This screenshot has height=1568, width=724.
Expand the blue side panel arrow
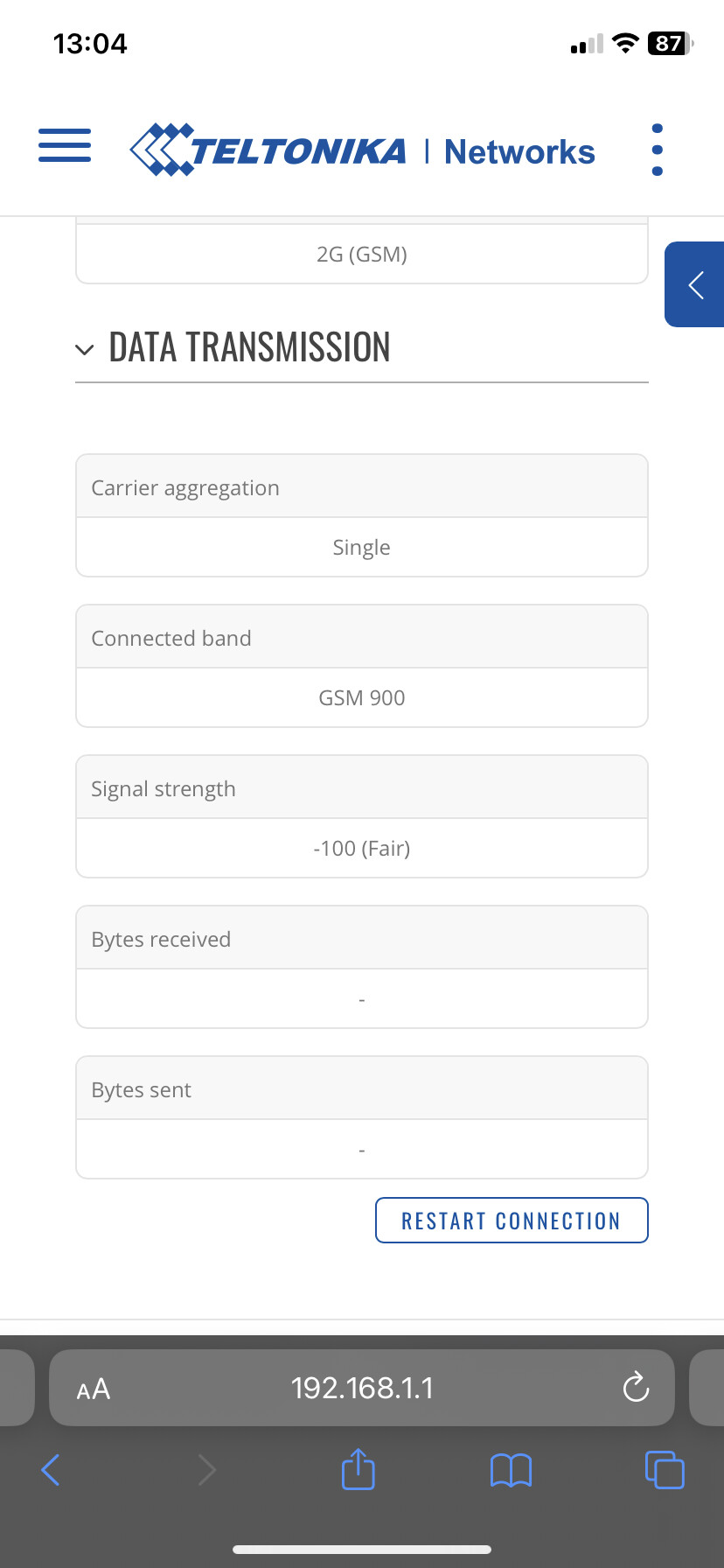click(695, 284)
